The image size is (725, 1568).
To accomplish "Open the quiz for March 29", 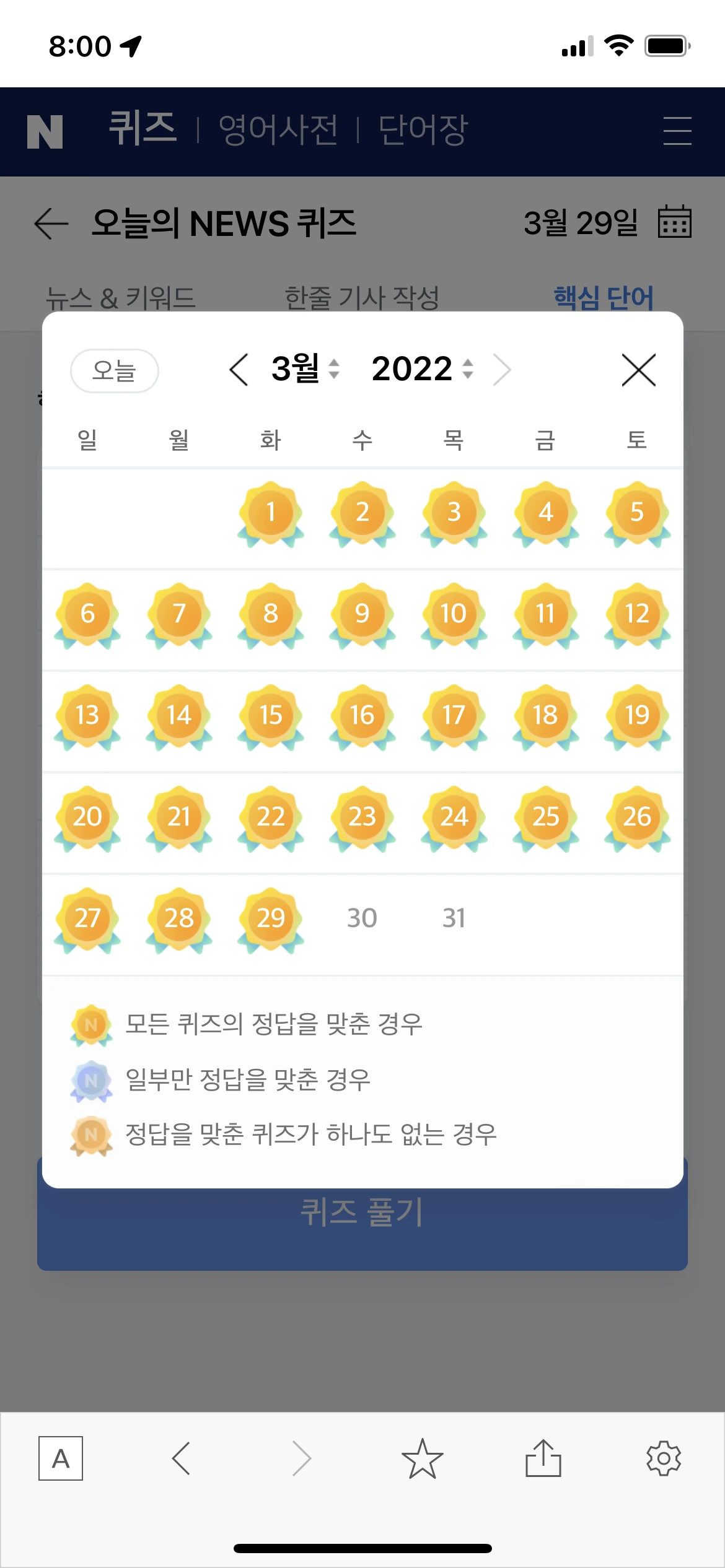I will (271, 920).
